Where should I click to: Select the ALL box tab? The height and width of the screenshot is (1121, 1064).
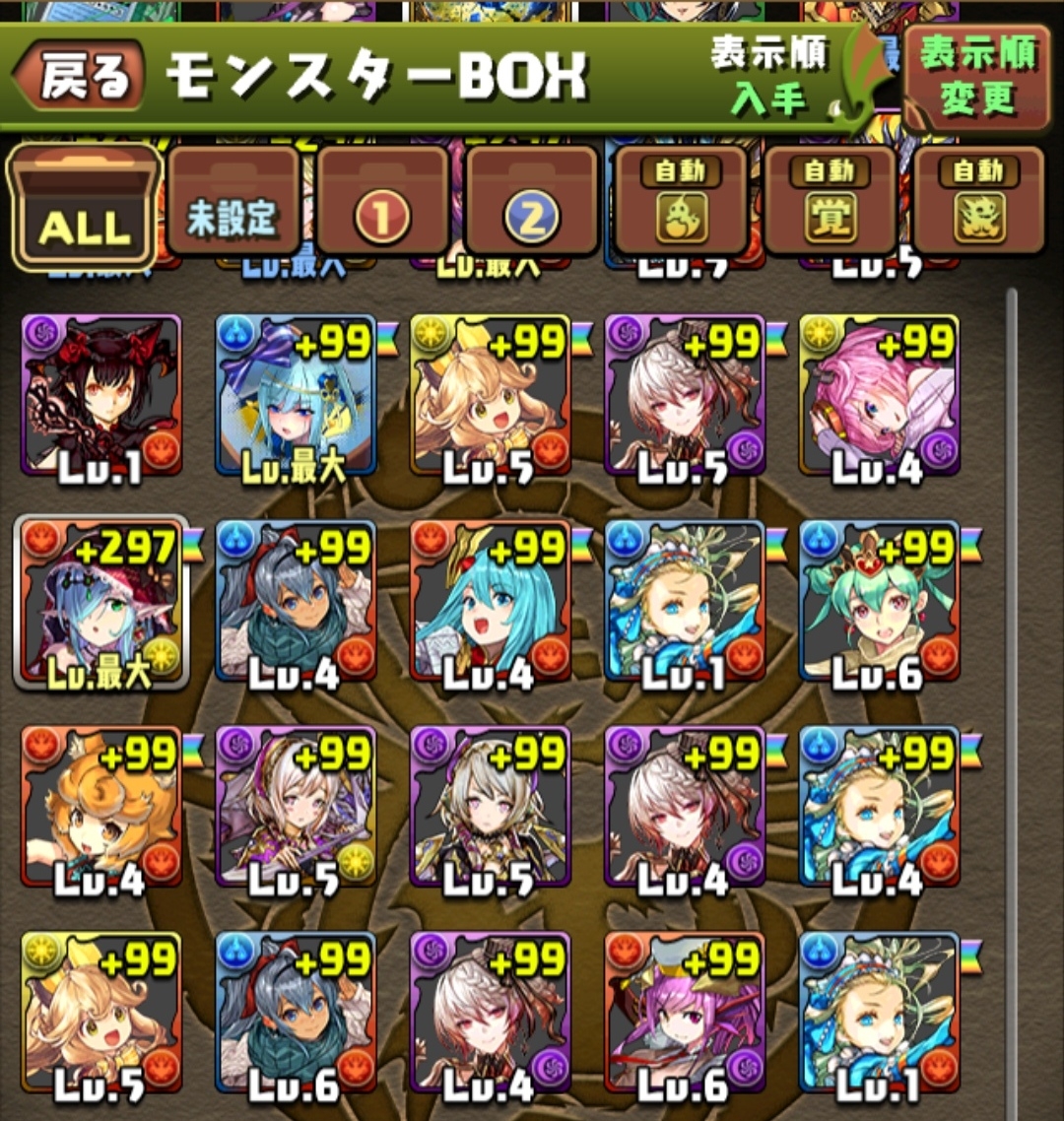pos(85,207)
